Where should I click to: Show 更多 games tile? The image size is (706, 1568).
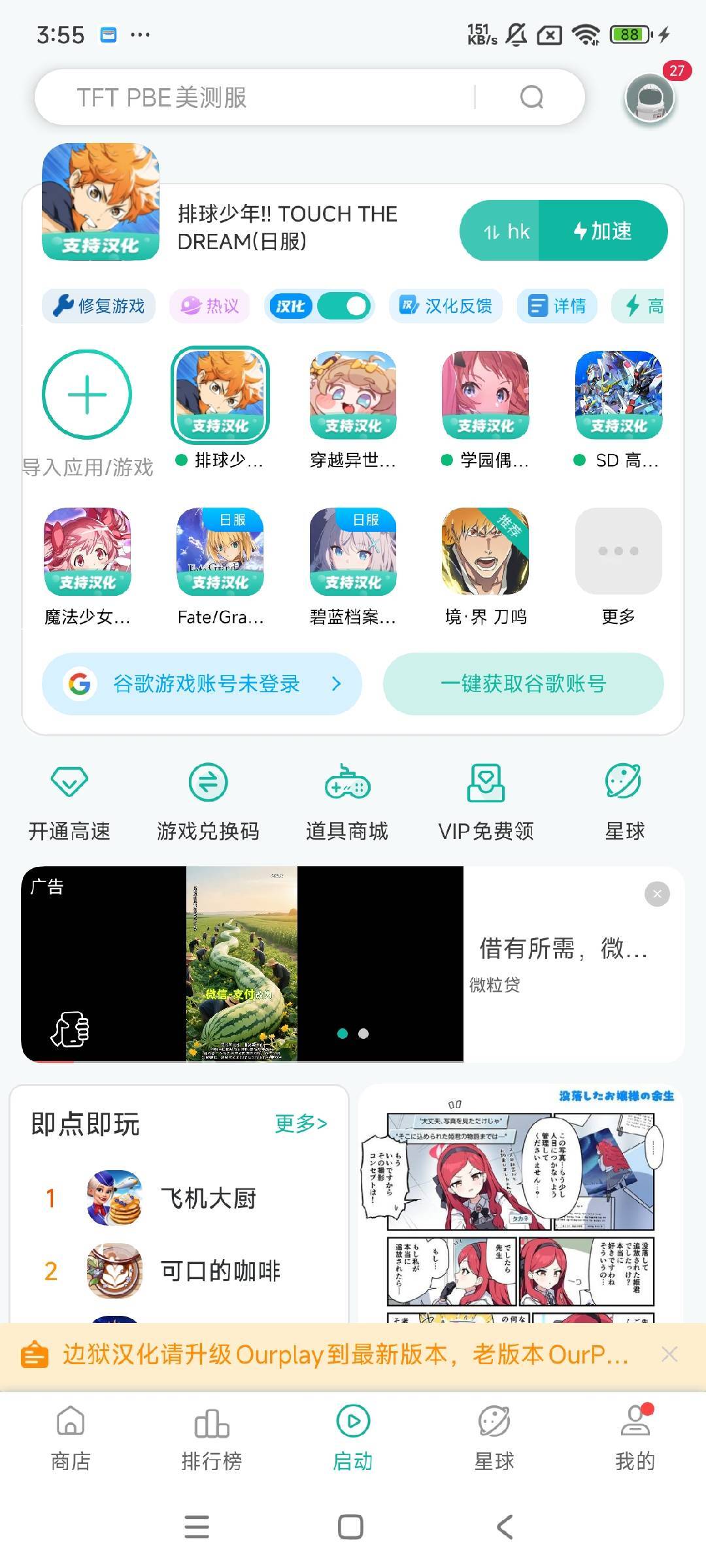618,552
